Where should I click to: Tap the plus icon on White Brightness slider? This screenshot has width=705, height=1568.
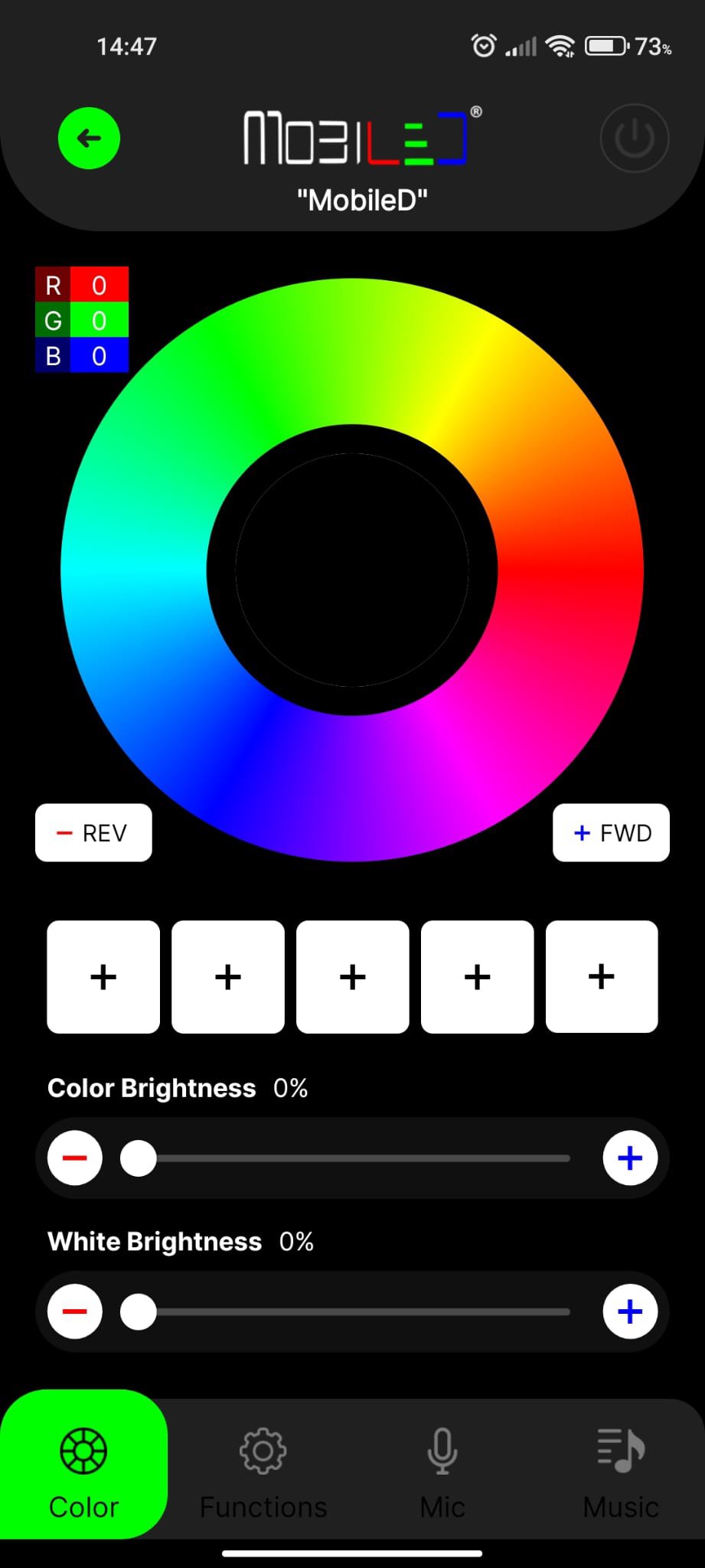click(x=629, y=1311)
